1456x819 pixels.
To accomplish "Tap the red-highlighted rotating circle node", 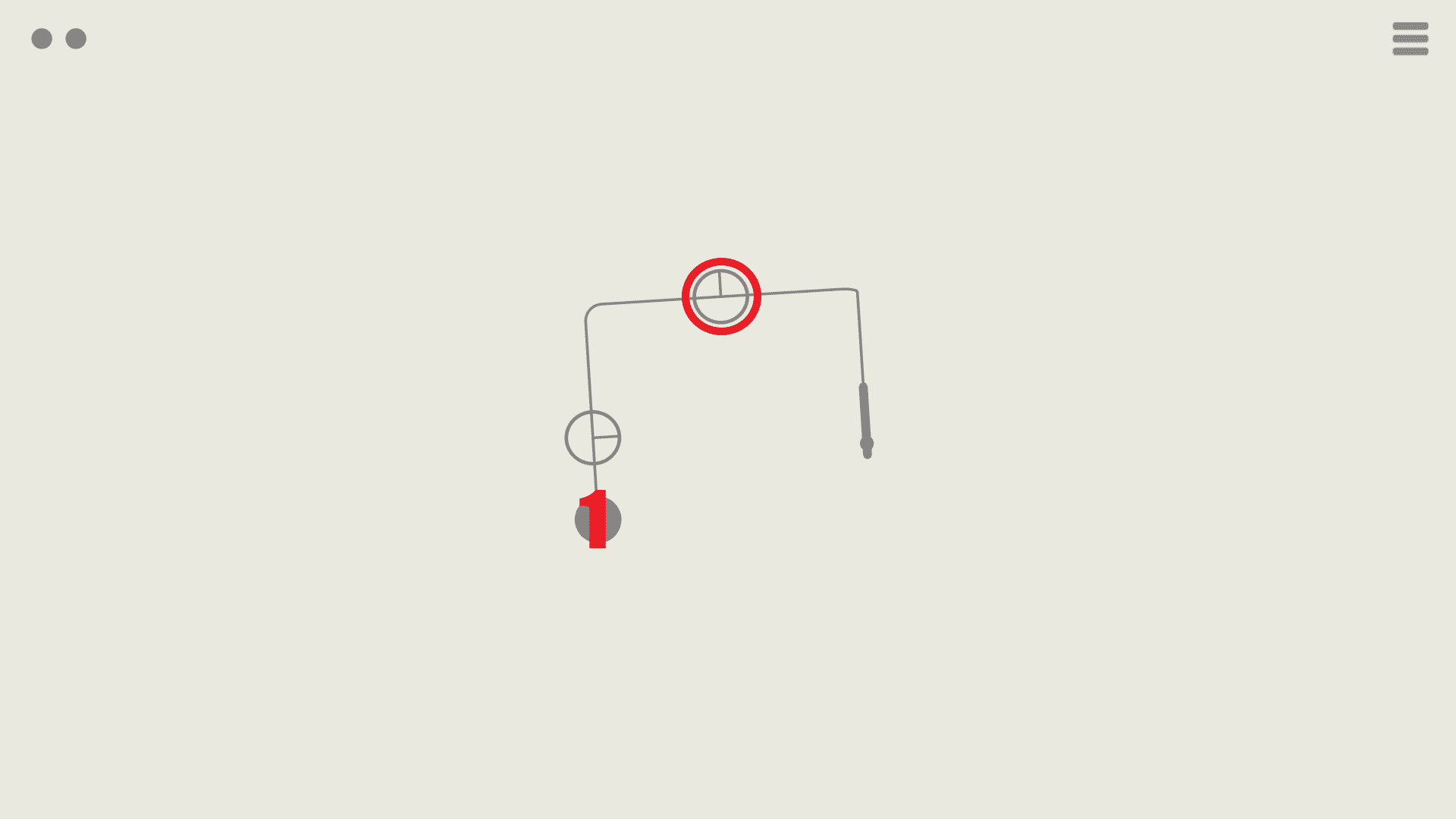I will click(x=720, y=297).
